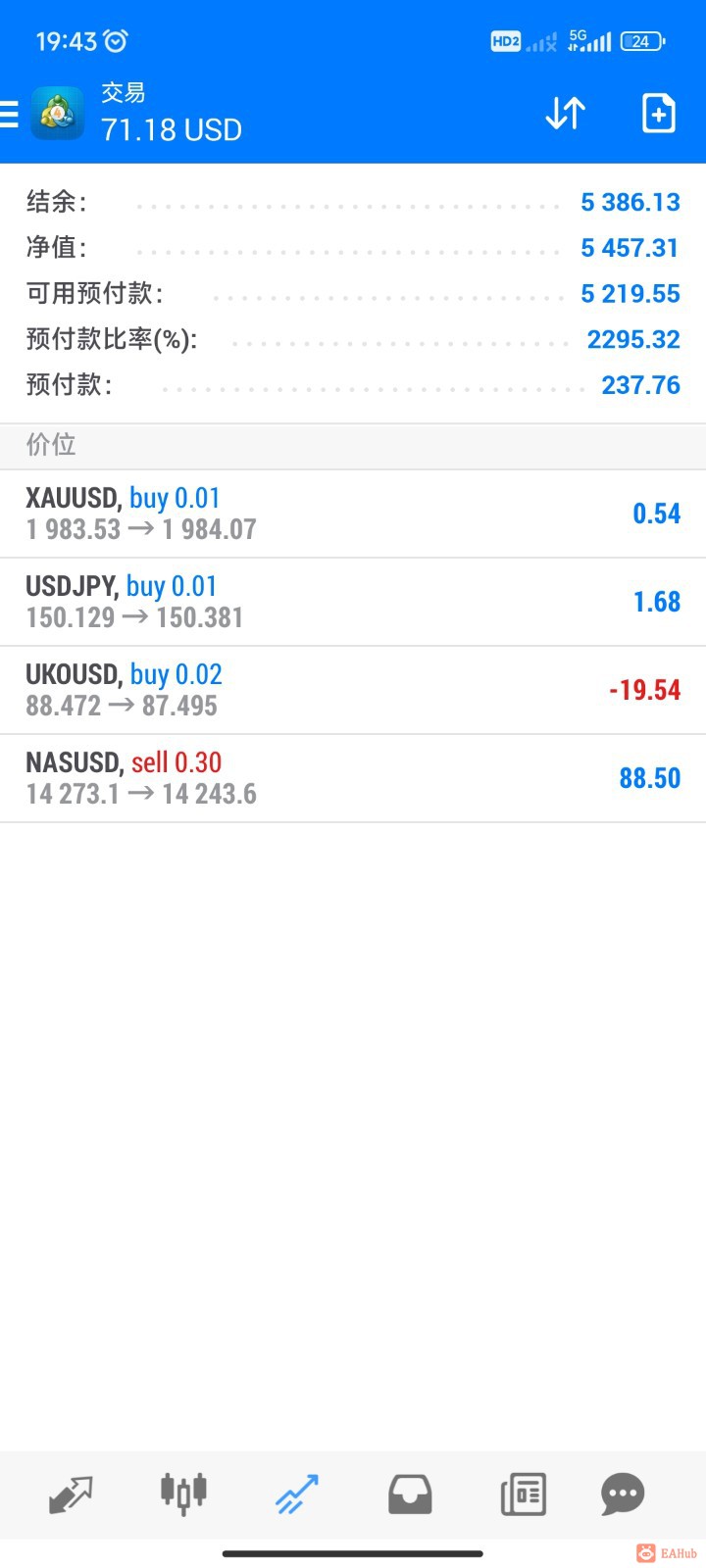
Task: Open the side menu drawer
Action: coord(10,115)
